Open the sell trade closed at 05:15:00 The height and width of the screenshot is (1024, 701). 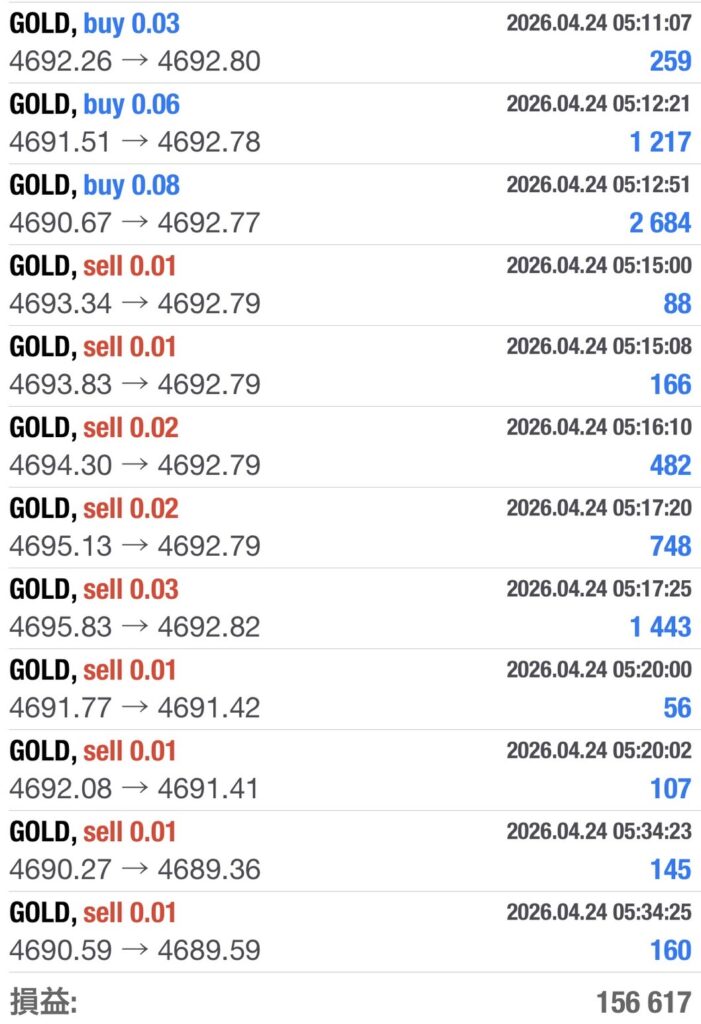[350, 285]
